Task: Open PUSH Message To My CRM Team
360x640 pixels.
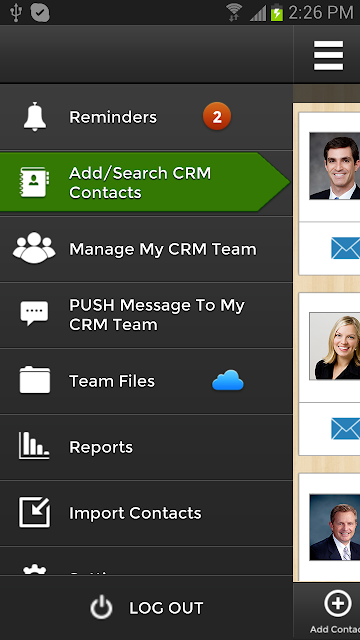Action: tap(146, 315)
